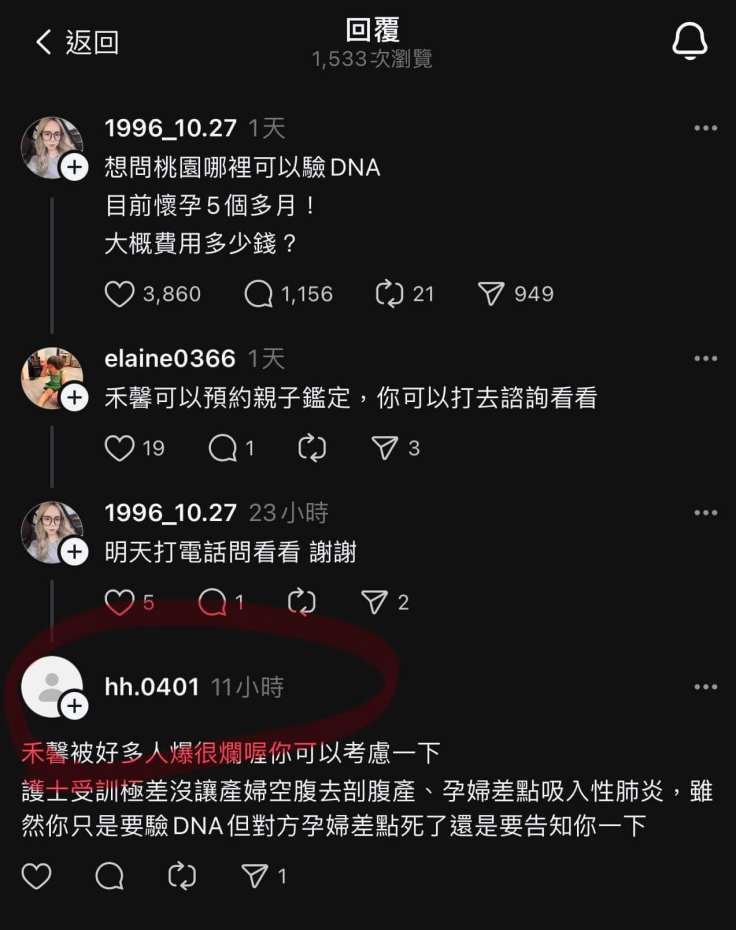Viewport: 736px width, 930px height.
Task: Open elaine0366's profile from the username
Action: [x=169, y=359]
